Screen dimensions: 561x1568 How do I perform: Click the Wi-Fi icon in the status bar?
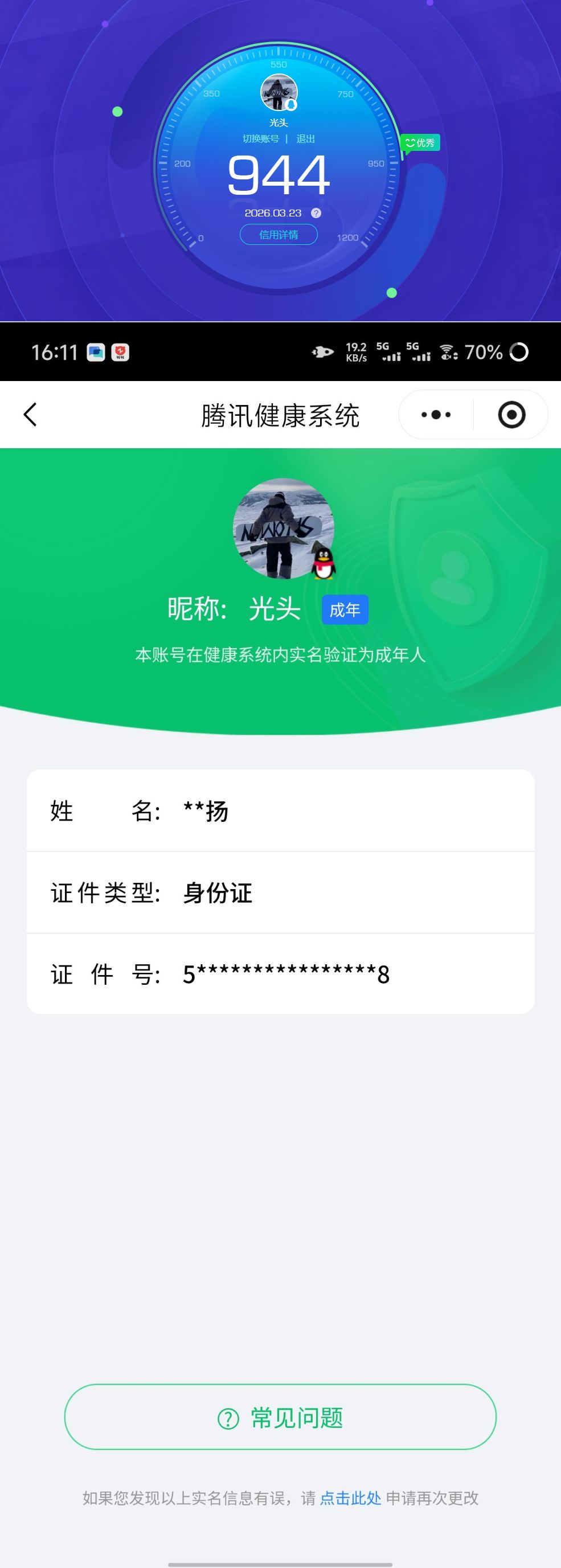(x=448, y=352)
